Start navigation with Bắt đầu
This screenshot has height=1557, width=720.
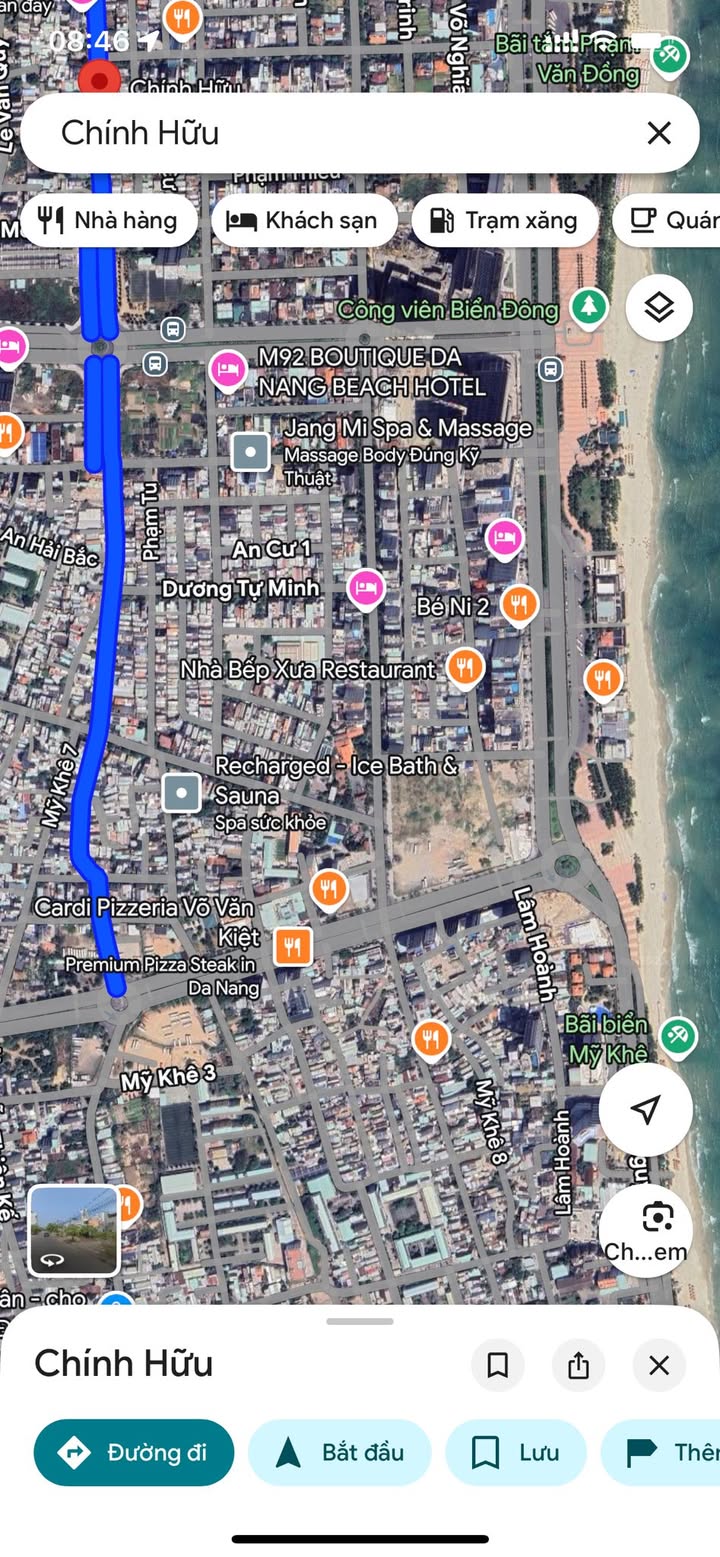pyautogui.click(x=339, y=1452)
